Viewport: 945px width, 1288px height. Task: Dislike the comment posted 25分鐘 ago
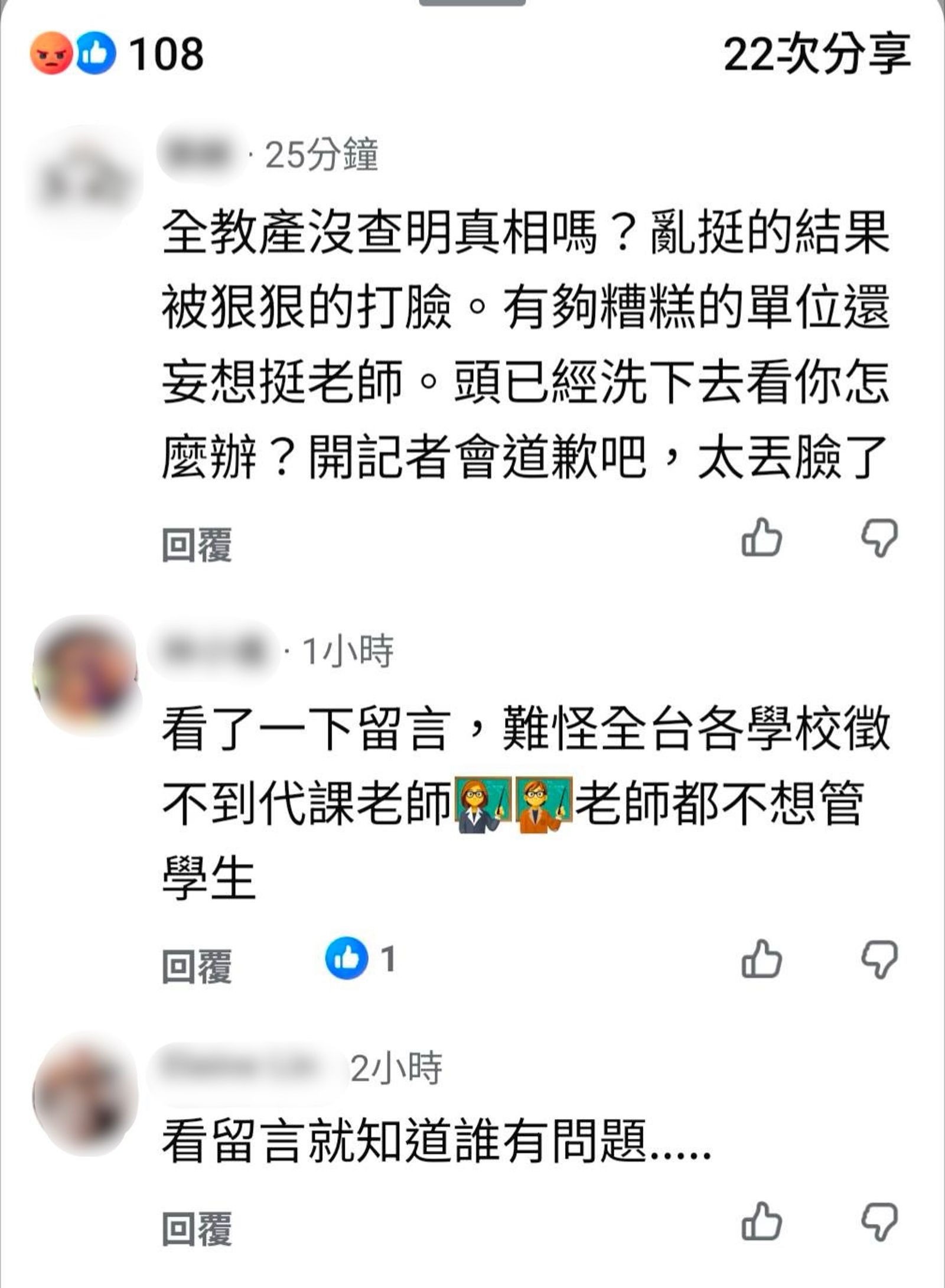tap(879, 538)
